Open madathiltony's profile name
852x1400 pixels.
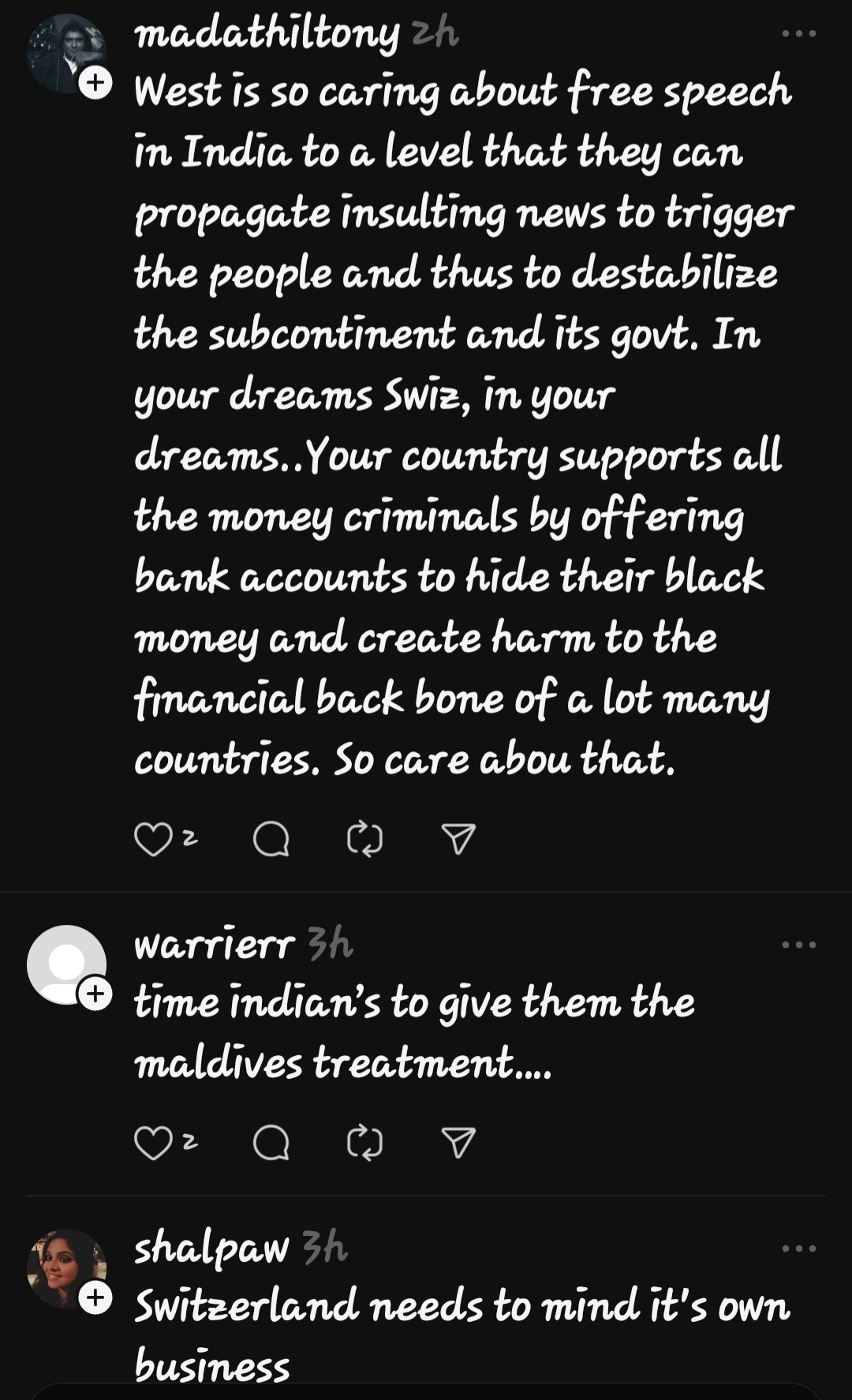pos(267,35)
